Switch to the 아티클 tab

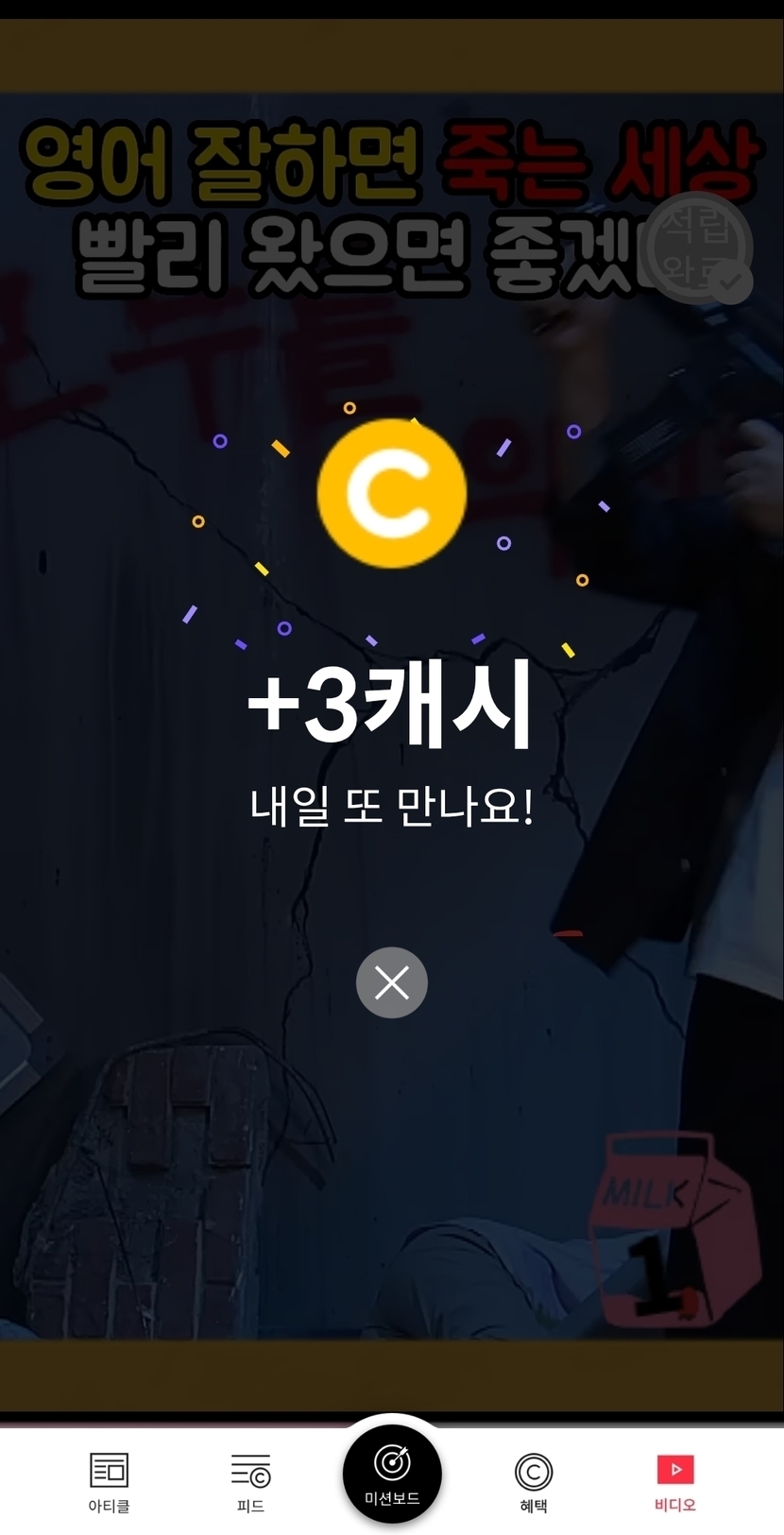tap(109, 1481)
